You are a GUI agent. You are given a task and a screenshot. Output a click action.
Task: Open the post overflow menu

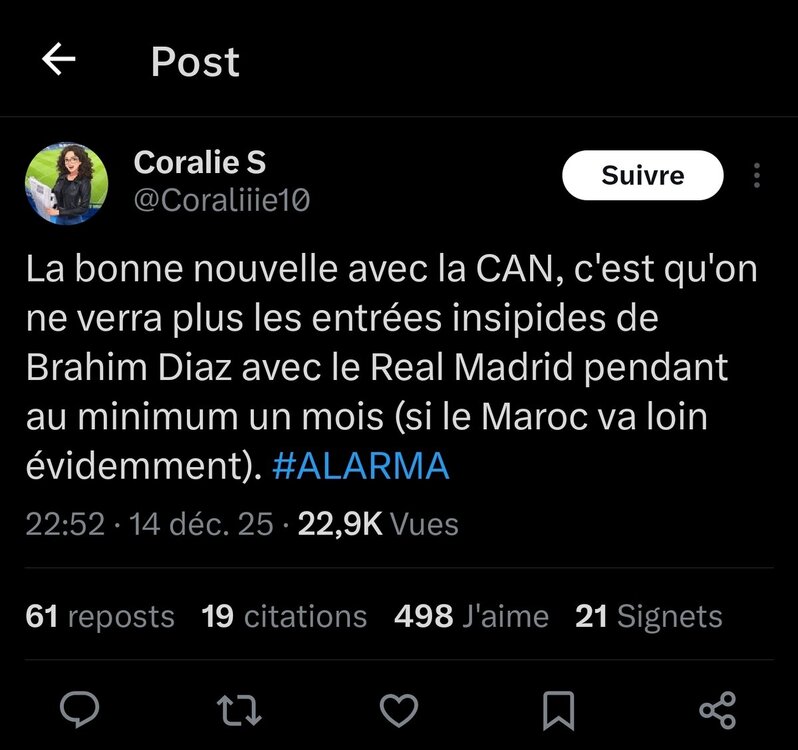point(757,176)
